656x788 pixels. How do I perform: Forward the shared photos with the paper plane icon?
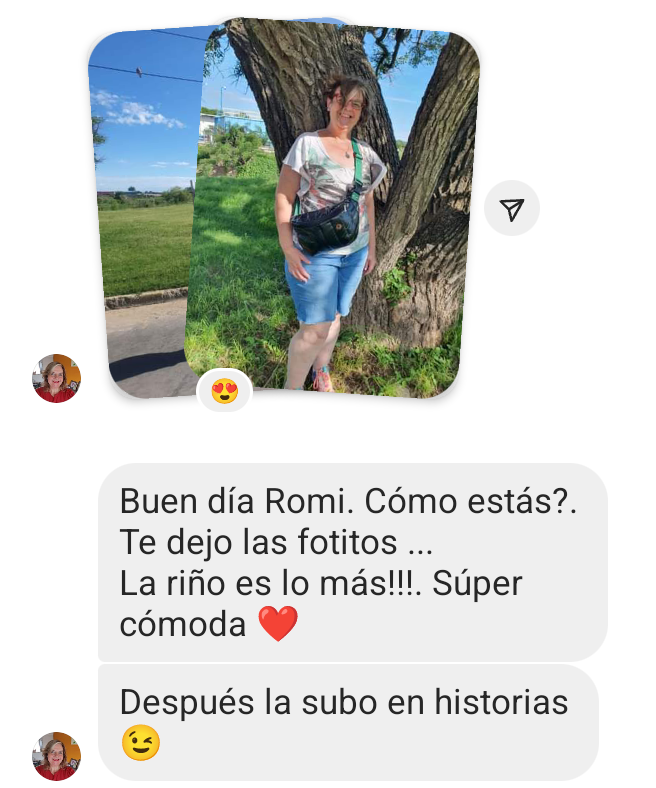click(x=511, y=209)
